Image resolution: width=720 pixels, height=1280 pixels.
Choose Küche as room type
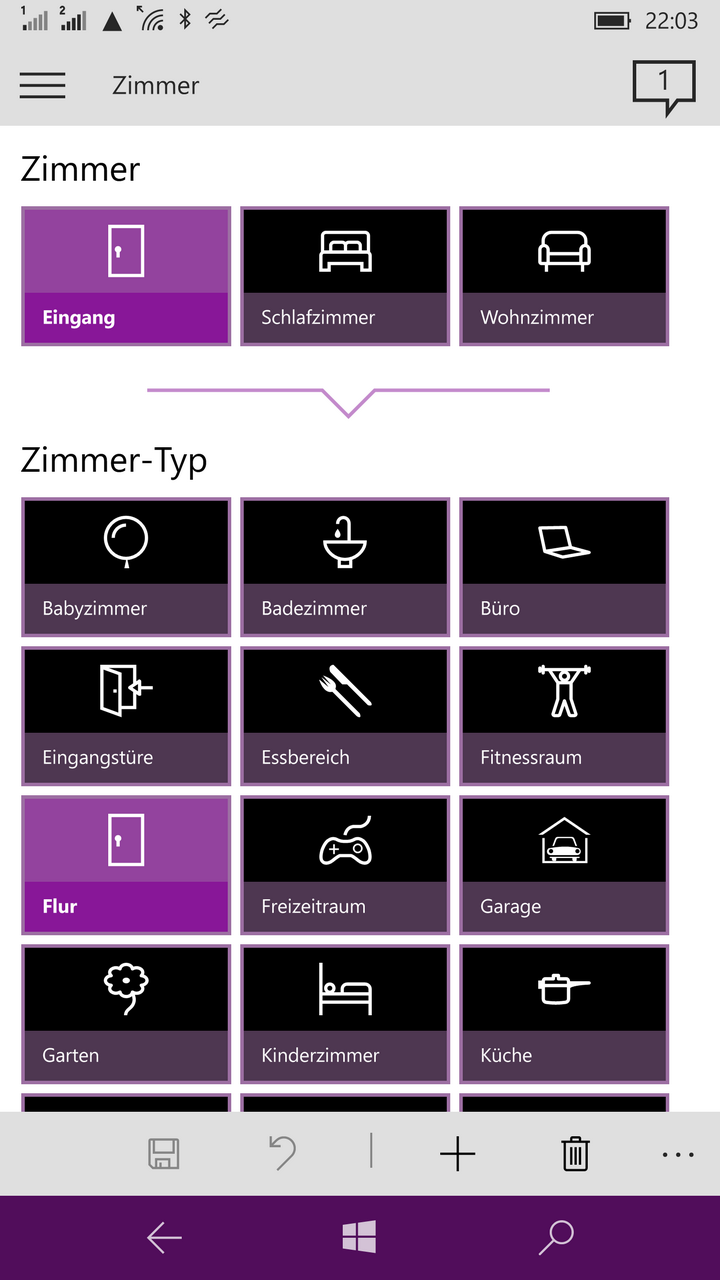tap(564, 1014)
